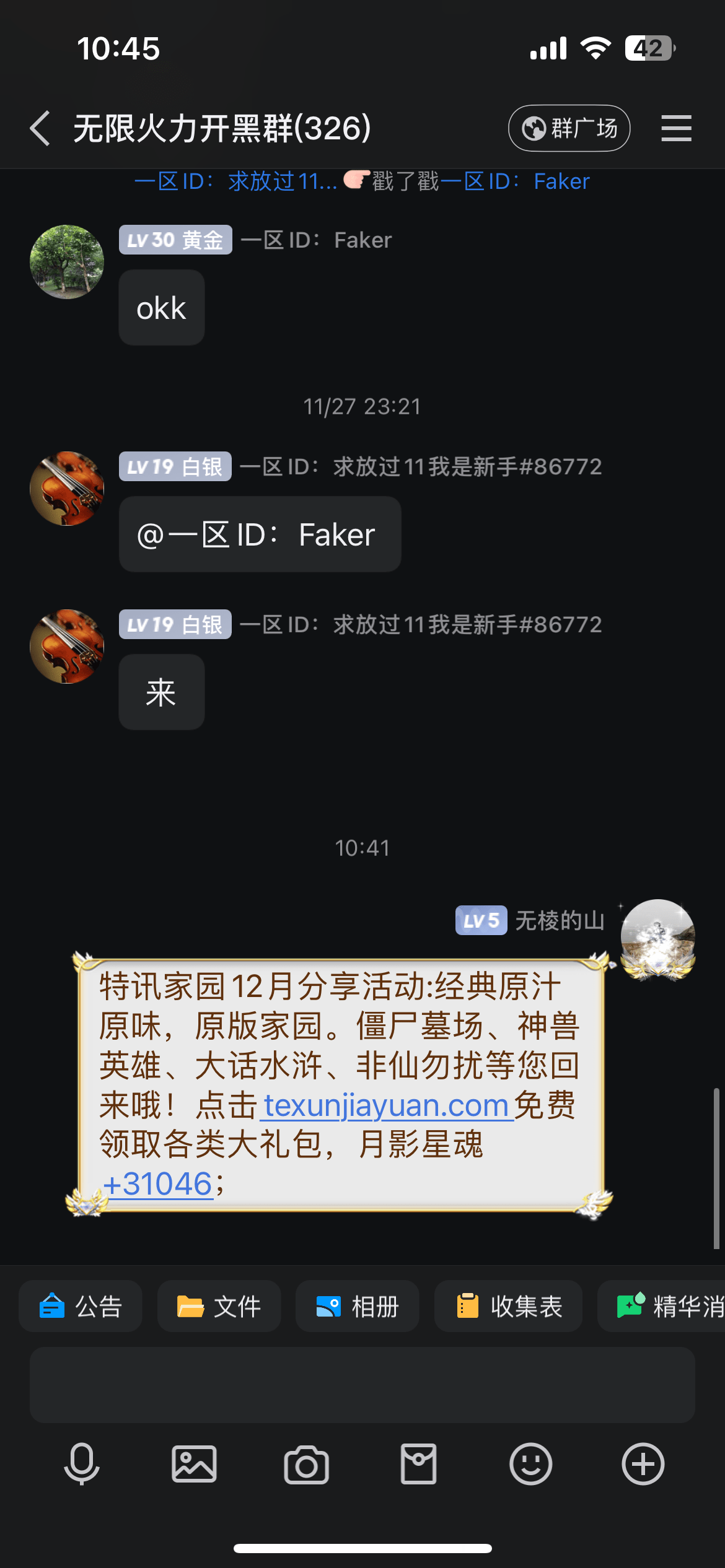Tap the +31046 number link

159,1184
